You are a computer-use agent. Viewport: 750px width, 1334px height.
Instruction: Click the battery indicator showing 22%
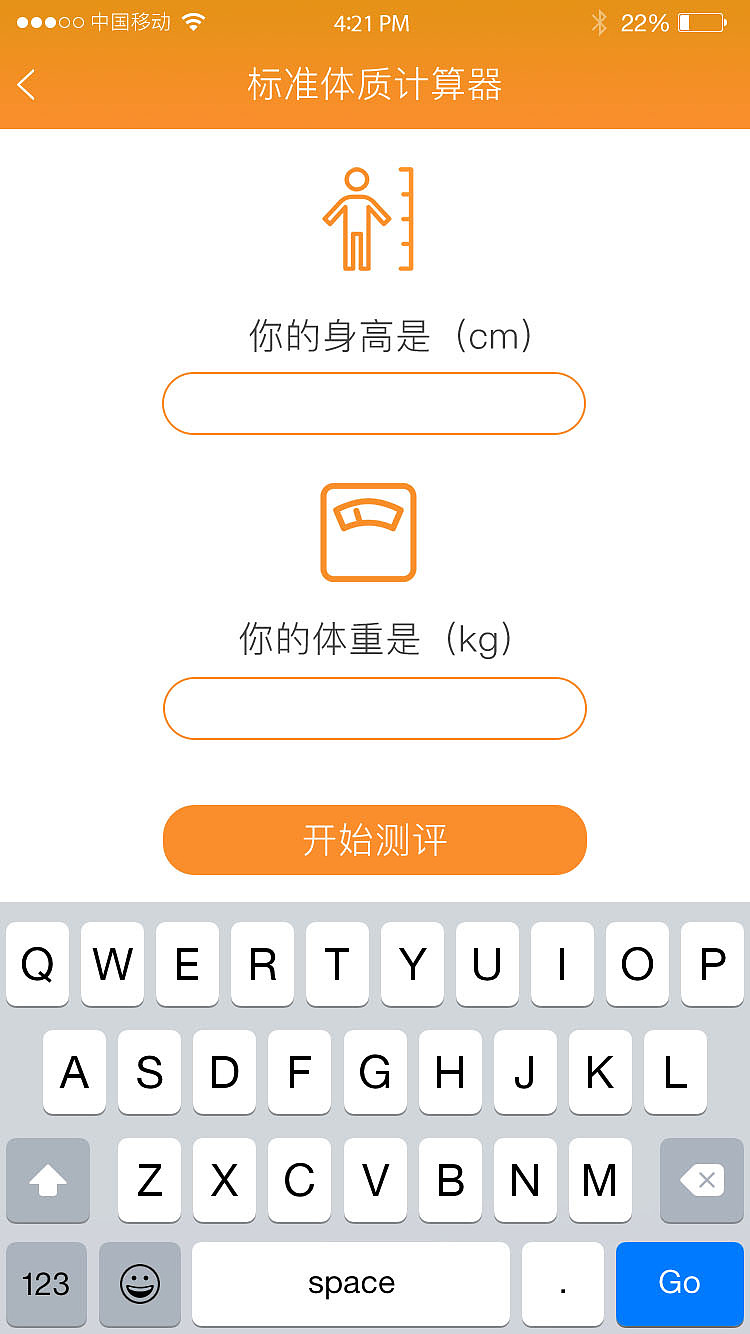(701, 22)
